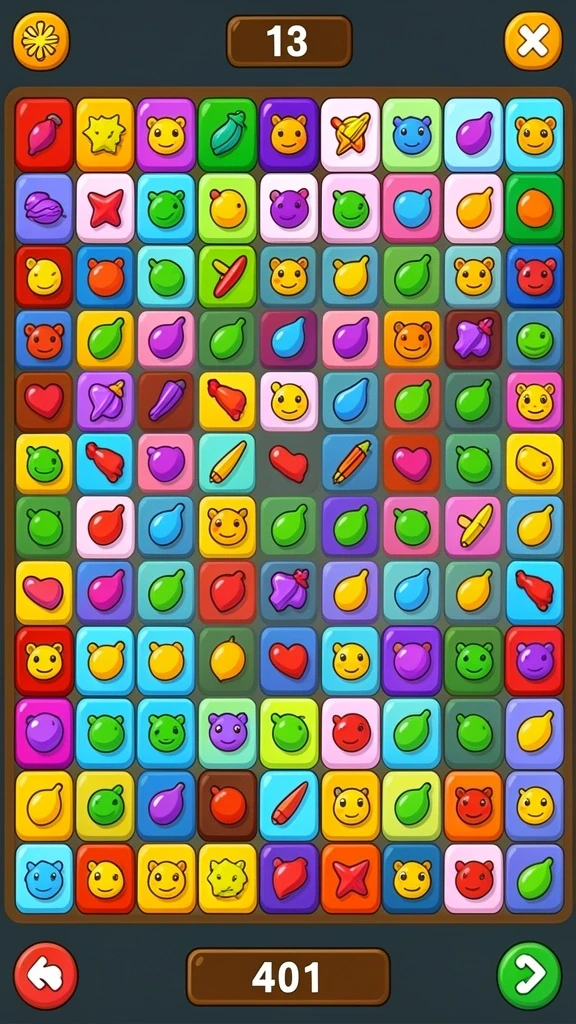
Task: Tap the yellow flower button
Action: pos(40,40)
